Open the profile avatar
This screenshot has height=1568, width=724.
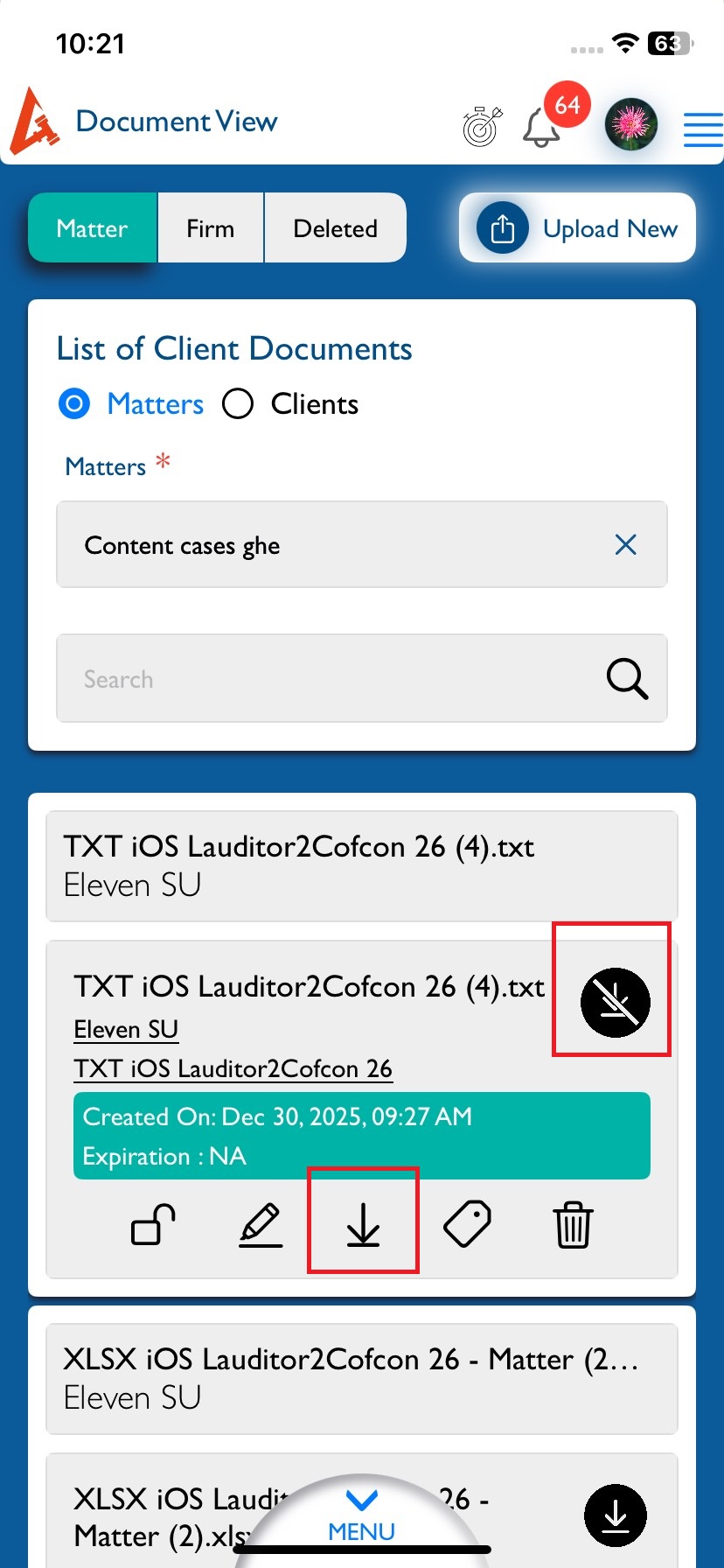coord(631,124)
